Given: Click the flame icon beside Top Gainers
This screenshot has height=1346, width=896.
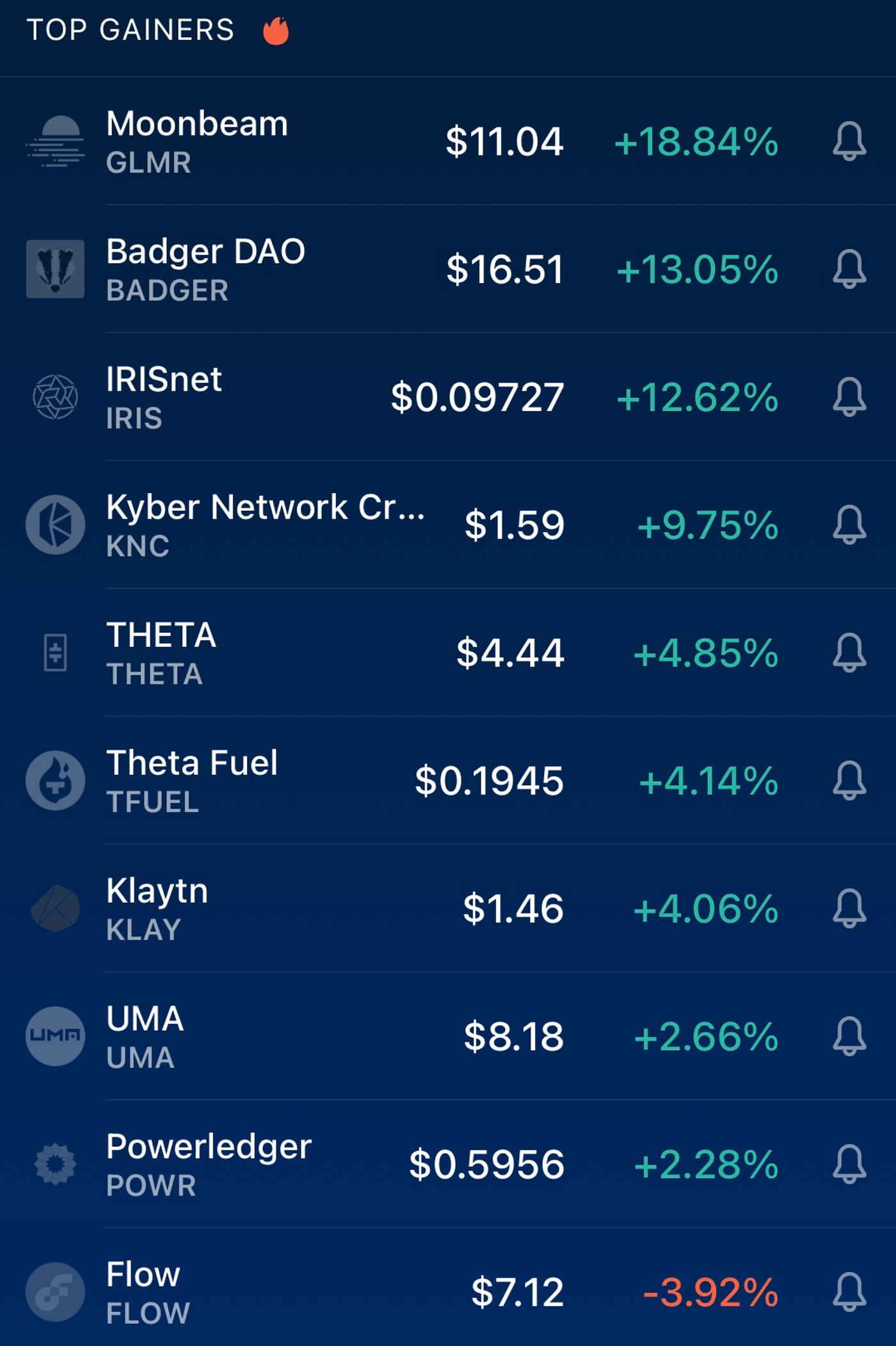Looking at the screenshot, I should coord(275,29).
